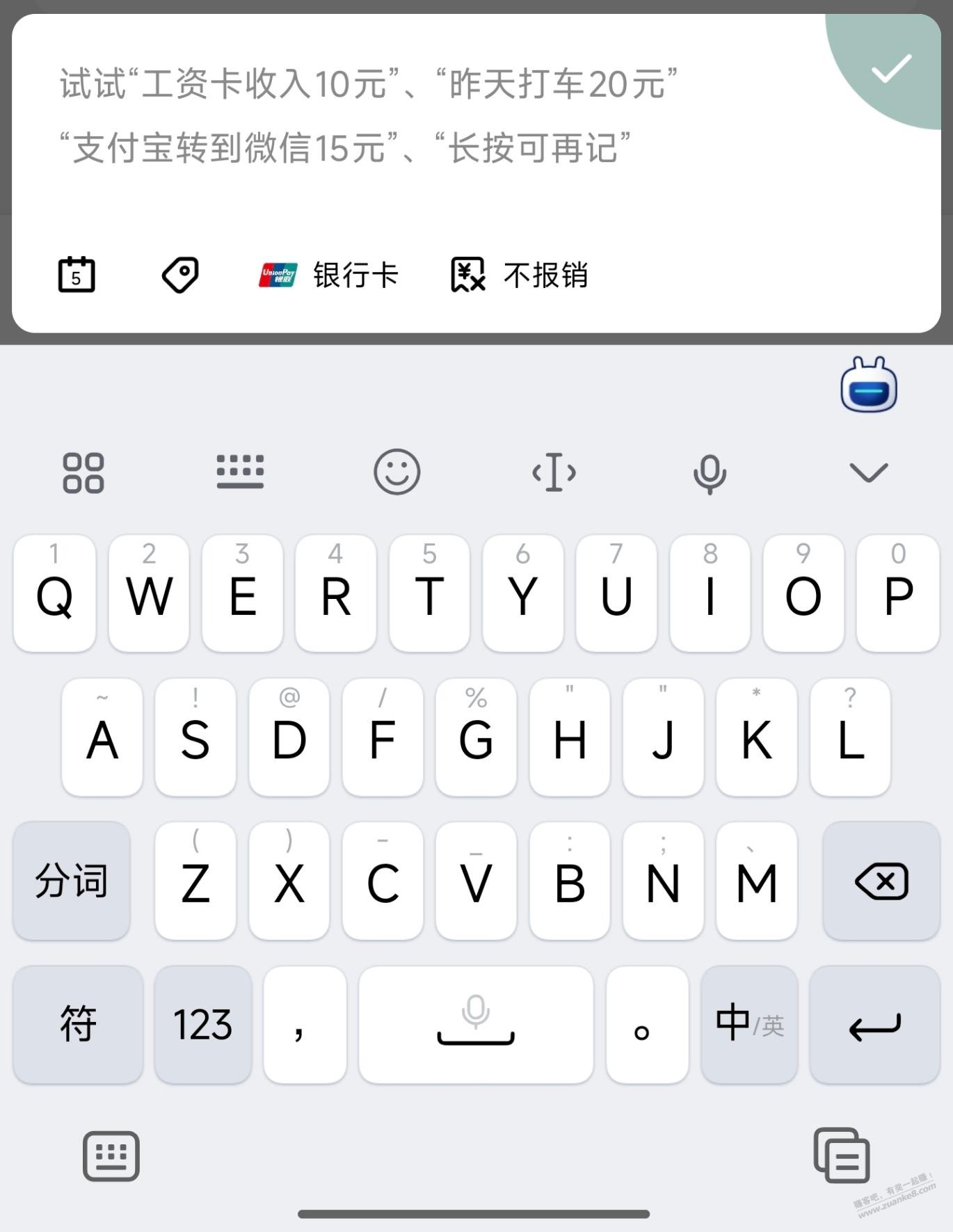Toggle the 不报销 reimbursement option
The width and height of the screenshot is (953, 1232).
(x=520, y=275)
